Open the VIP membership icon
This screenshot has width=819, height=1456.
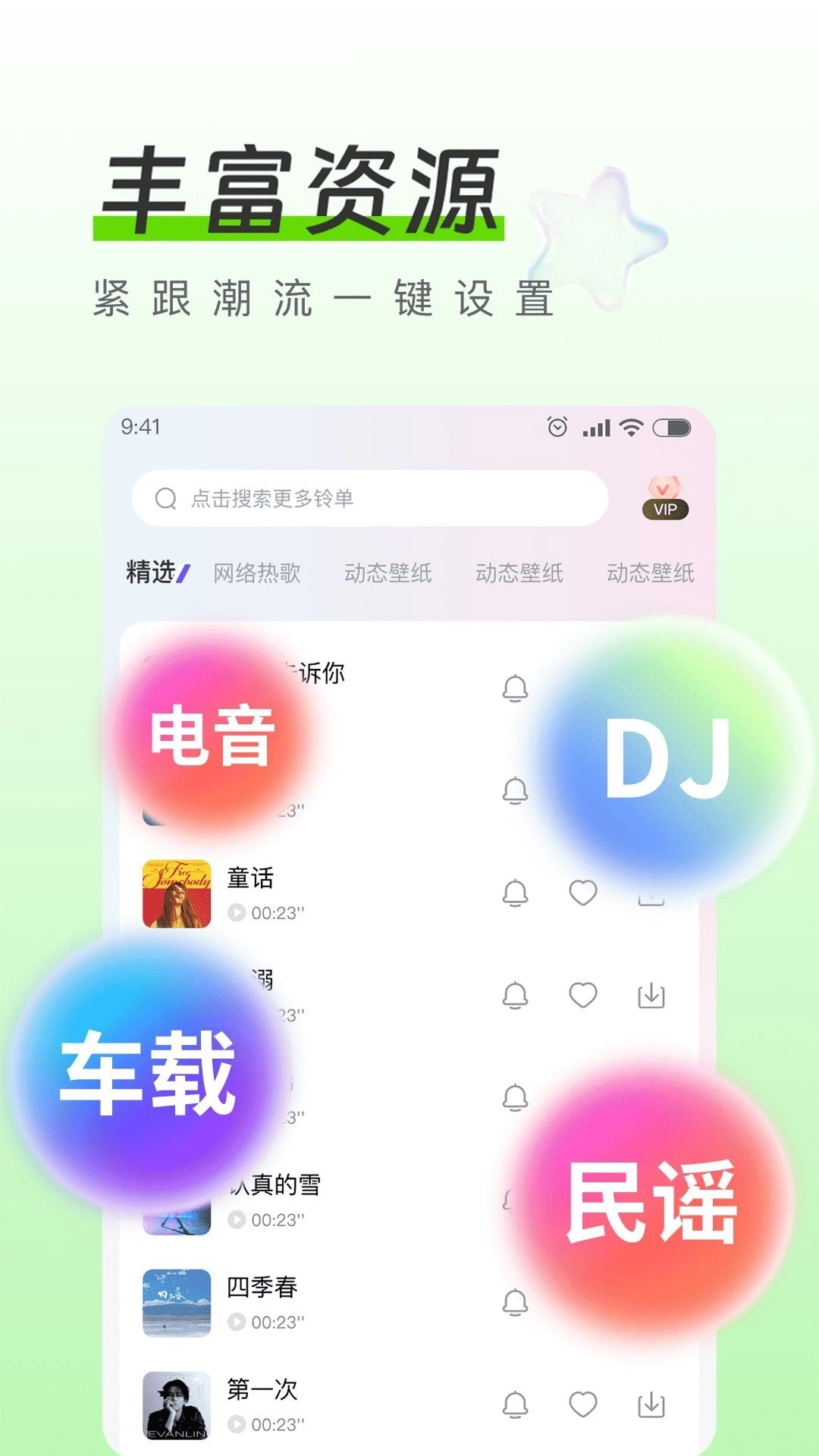pos(666,498)
